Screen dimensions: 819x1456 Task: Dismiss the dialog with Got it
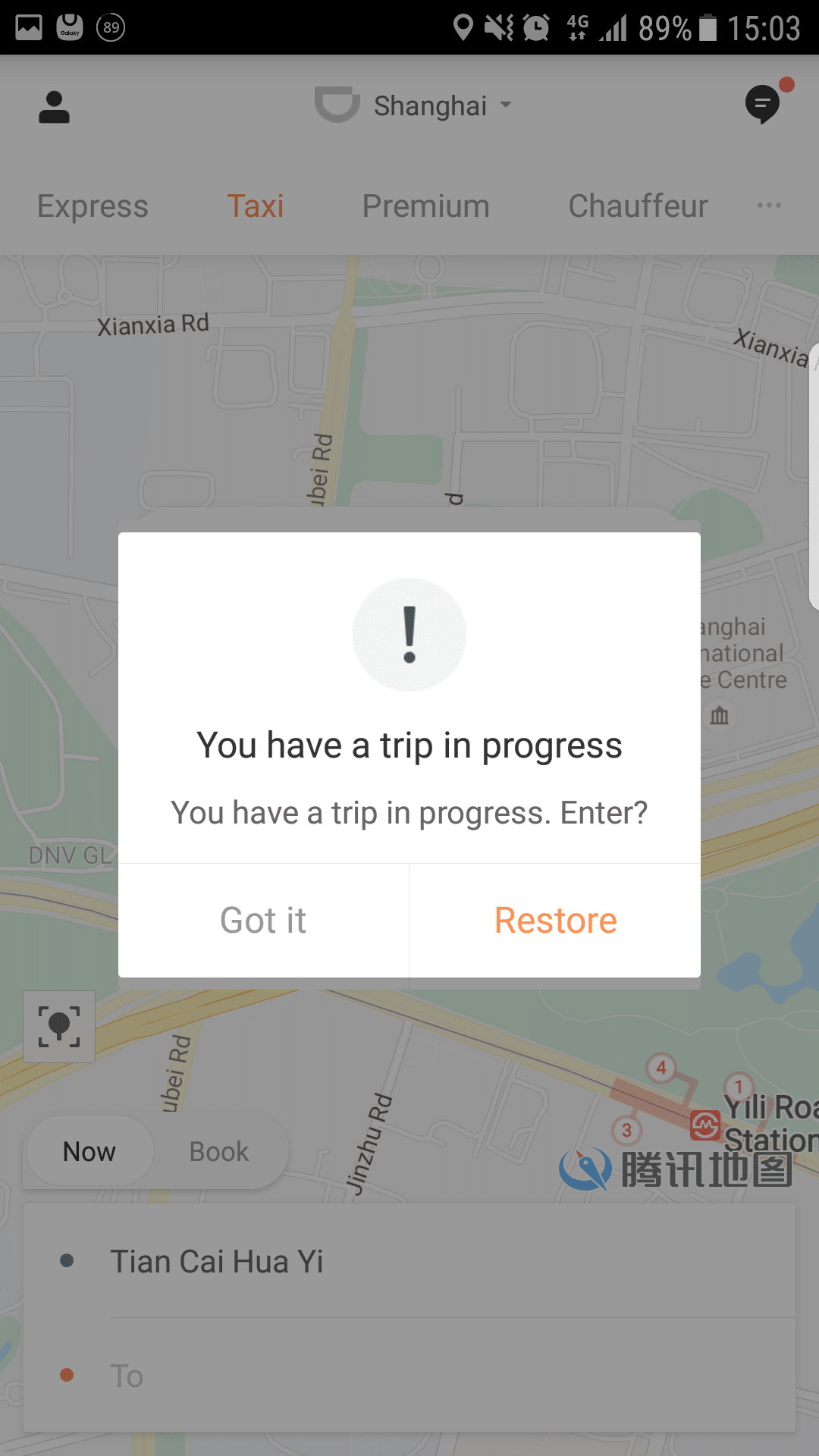coord(263,921)
